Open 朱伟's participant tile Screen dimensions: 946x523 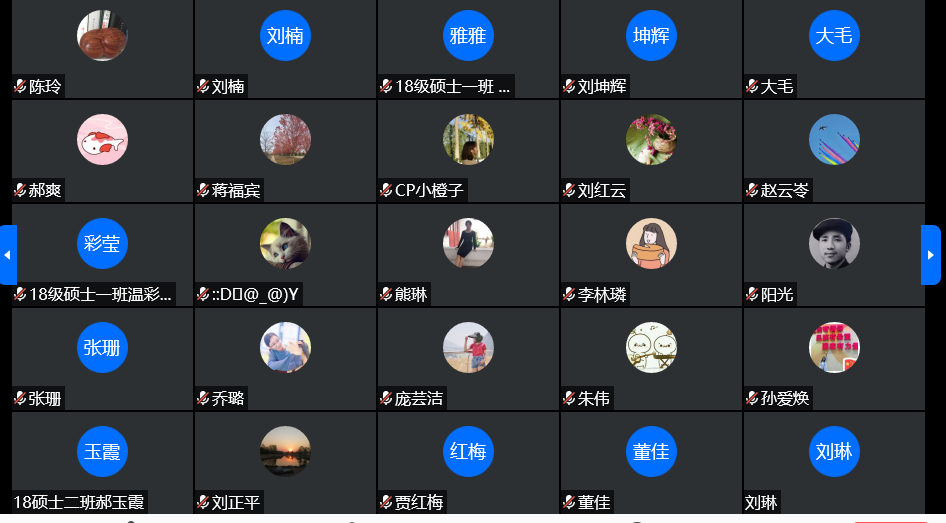tap(651, 359)
